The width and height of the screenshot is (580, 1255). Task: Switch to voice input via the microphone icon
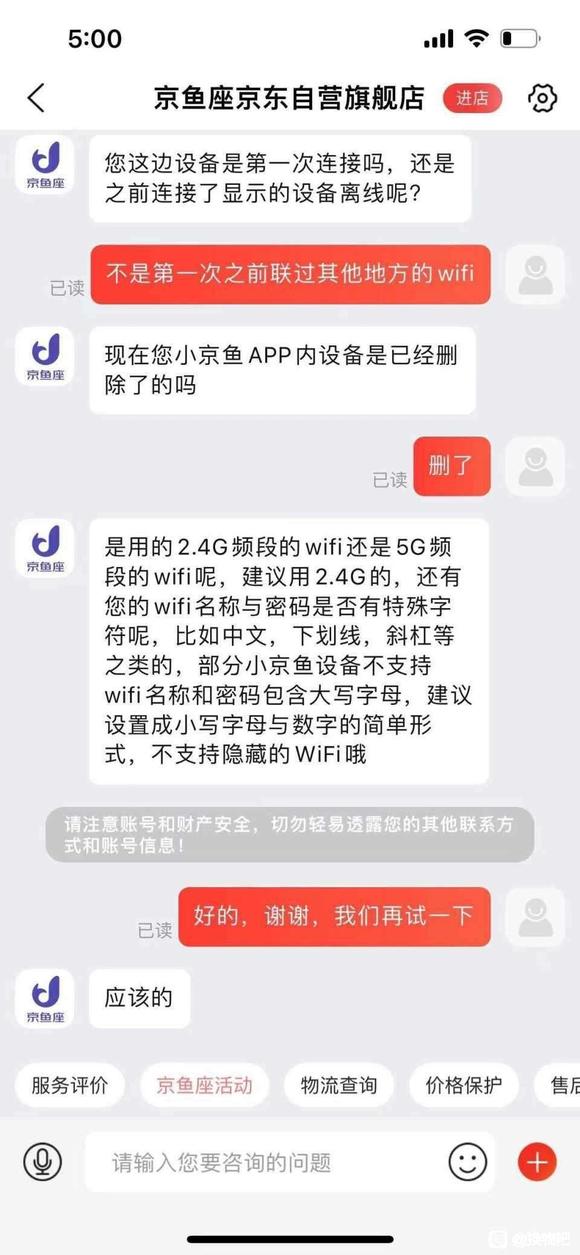point(42,1161)
